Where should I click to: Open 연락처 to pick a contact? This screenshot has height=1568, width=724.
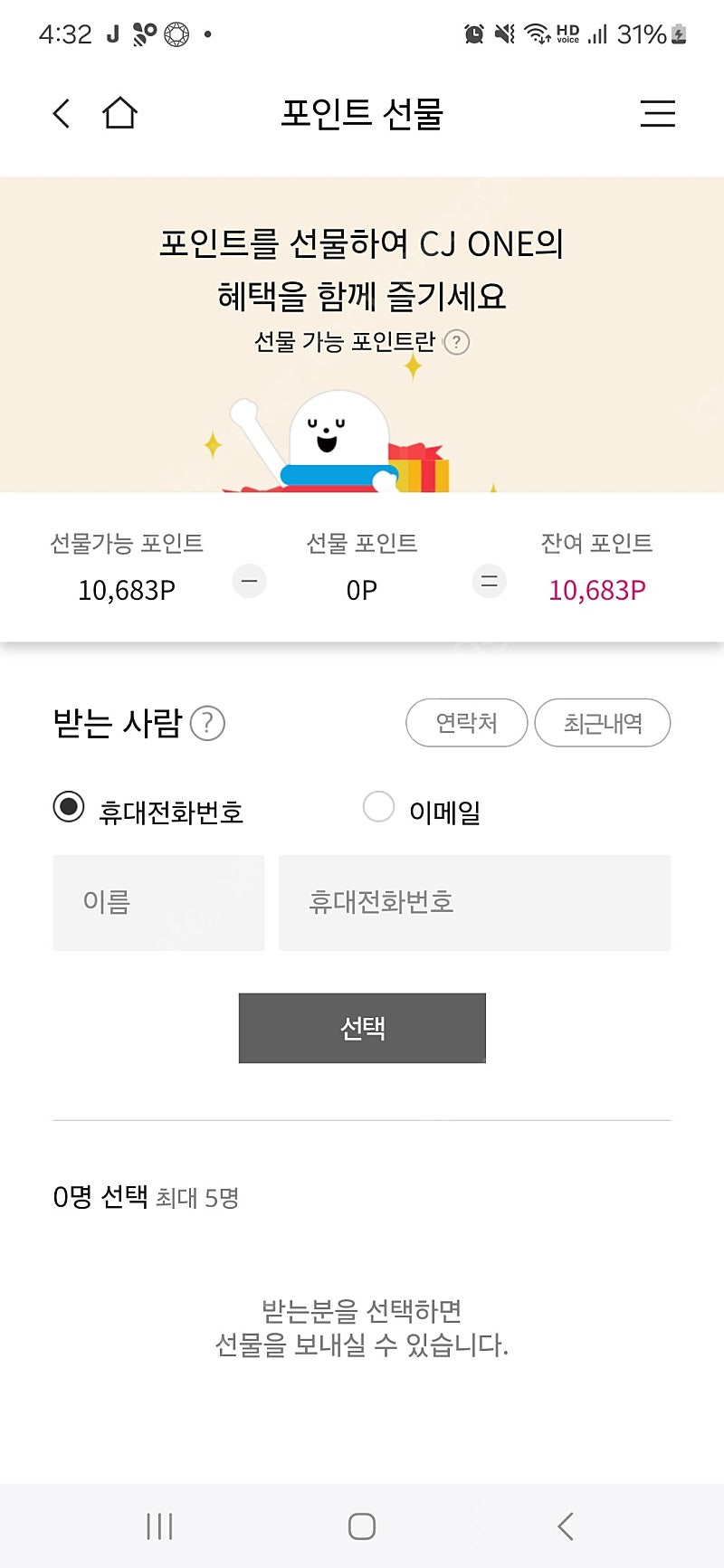(467, 723)
